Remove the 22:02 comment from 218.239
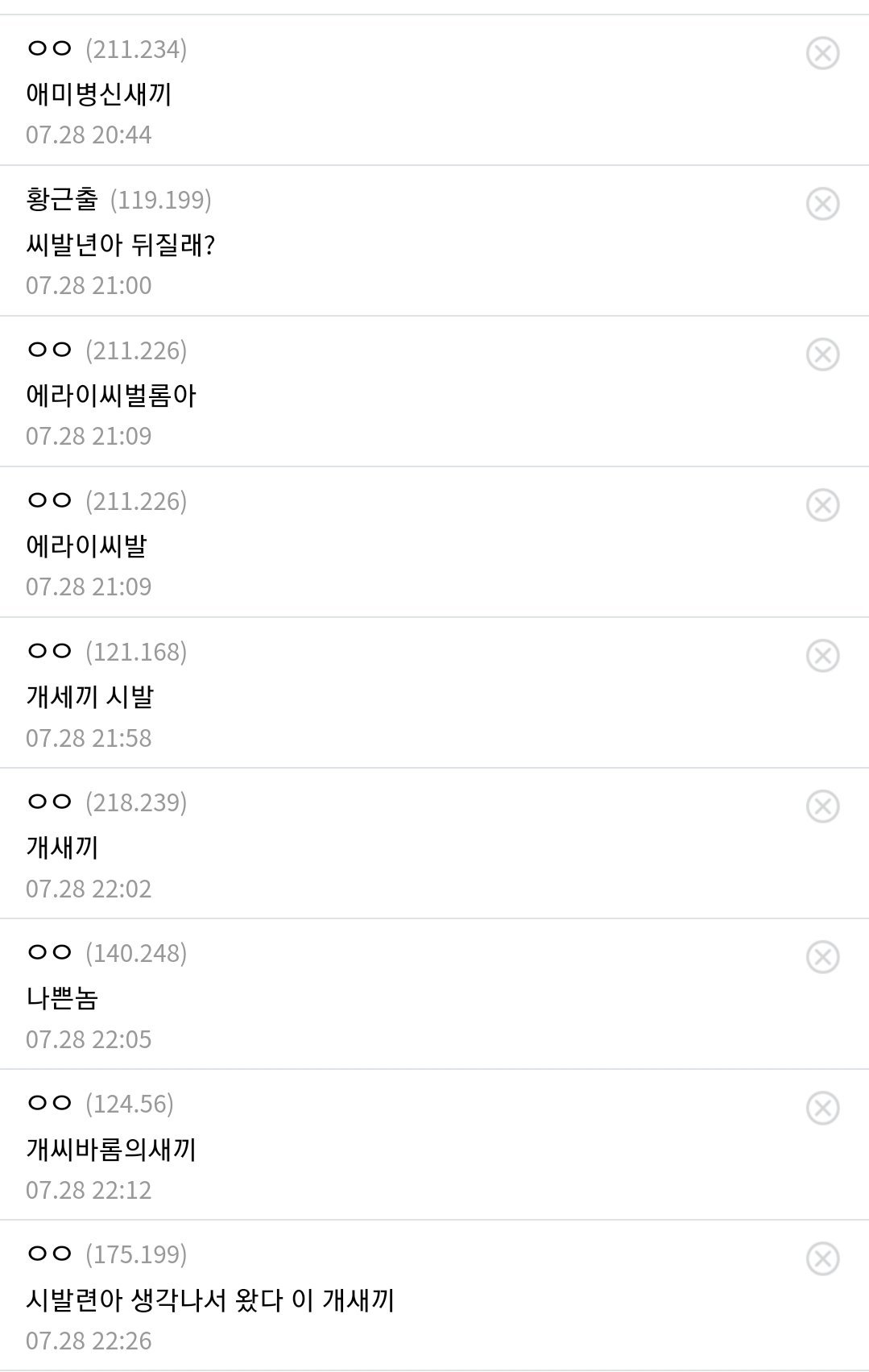Screen dimensions: 869x1372 [x=822, y=806]
